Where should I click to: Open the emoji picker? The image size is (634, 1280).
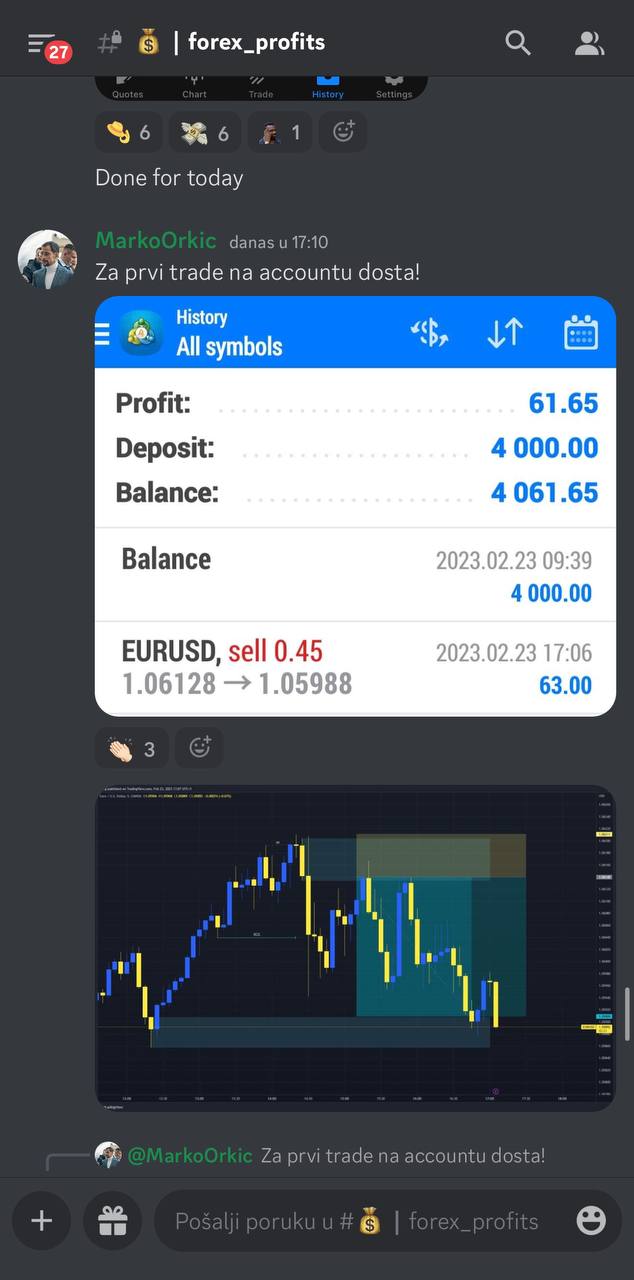tap(591, 1220)
